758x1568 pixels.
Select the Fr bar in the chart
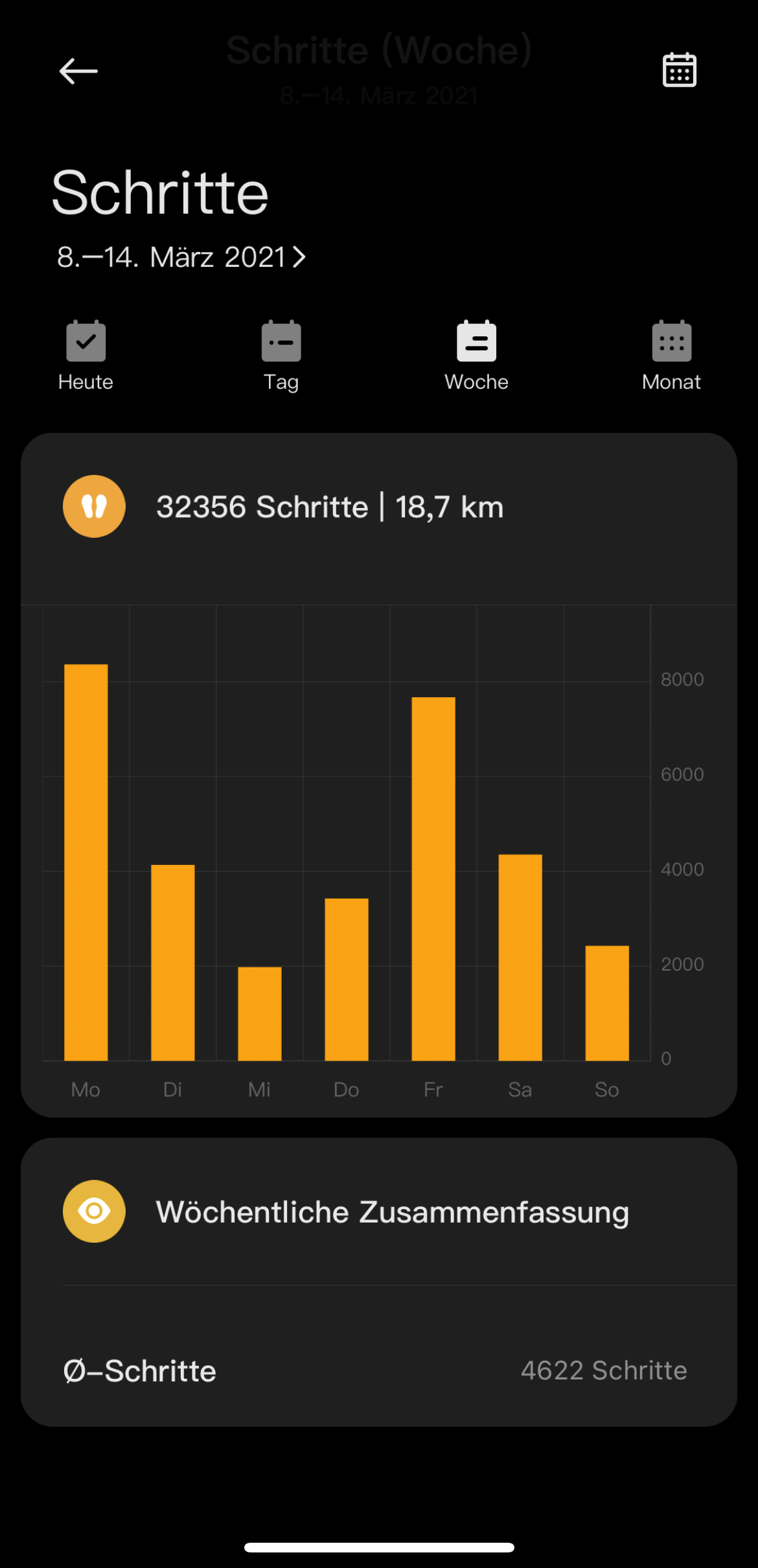point(433,878)
